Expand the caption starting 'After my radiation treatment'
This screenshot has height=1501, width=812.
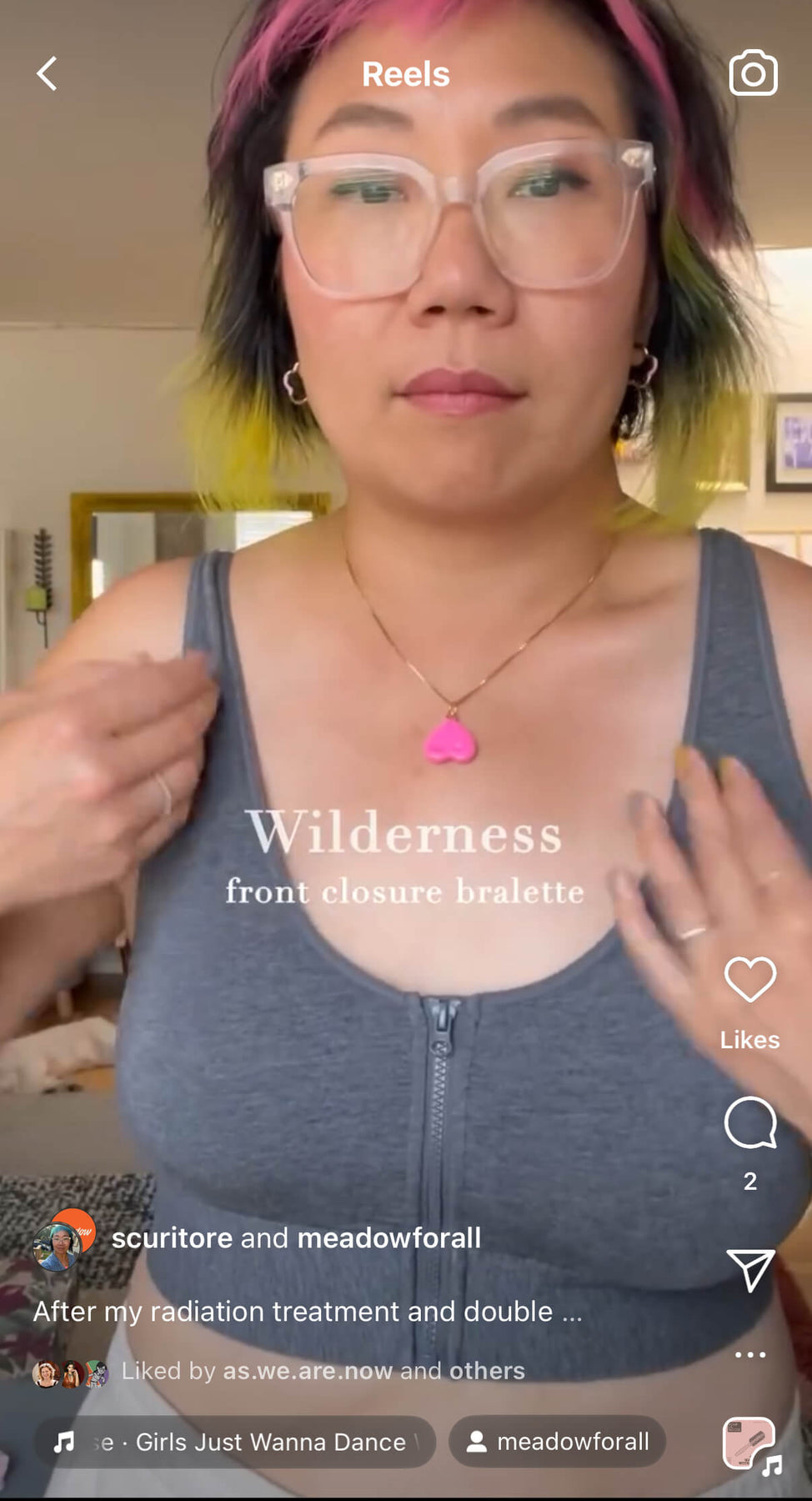(x=308, y=1312)
